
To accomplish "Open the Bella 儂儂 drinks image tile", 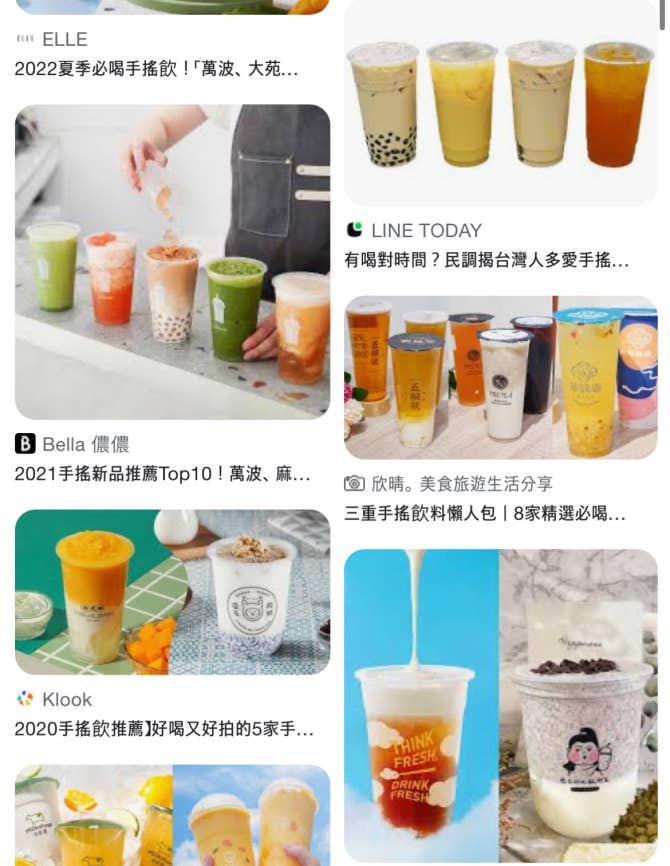I will click(x=172, y=262).
